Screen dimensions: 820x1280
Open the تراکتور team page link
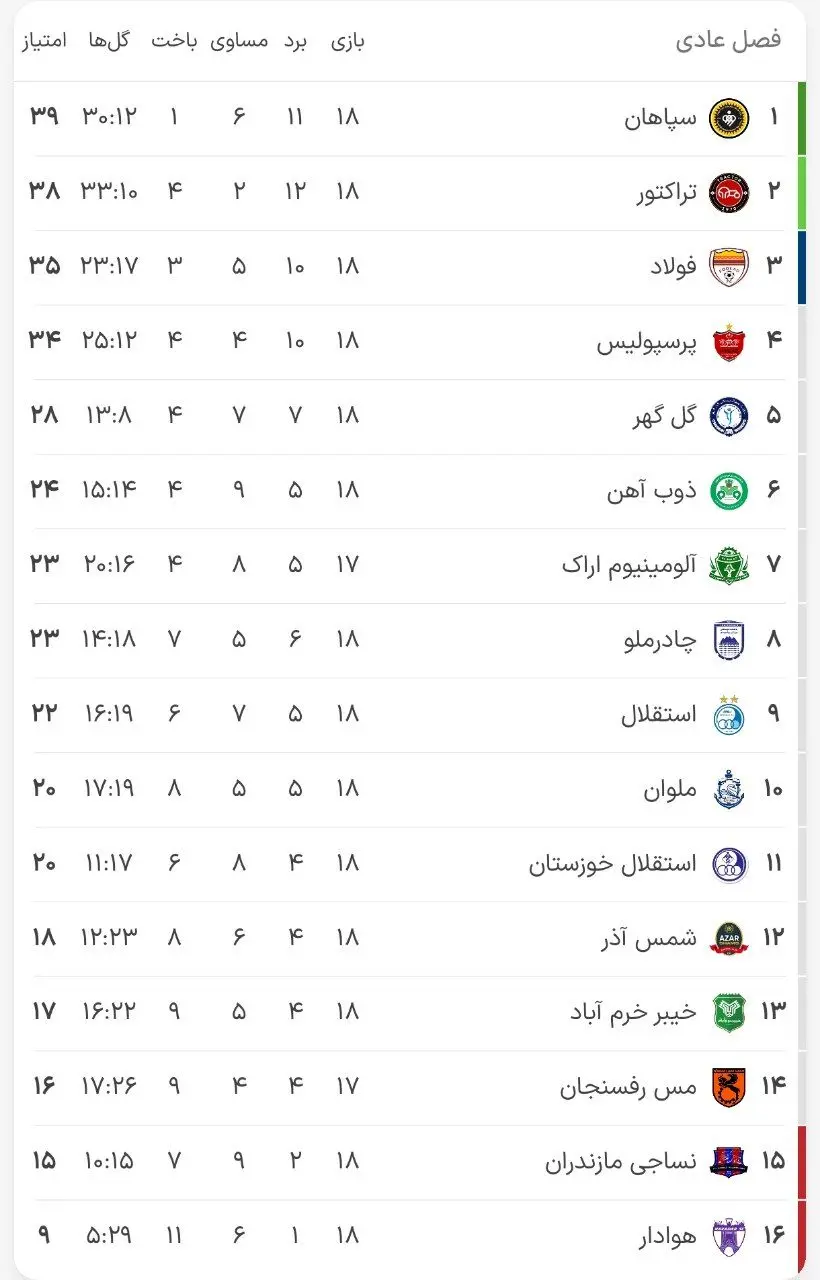665,190
